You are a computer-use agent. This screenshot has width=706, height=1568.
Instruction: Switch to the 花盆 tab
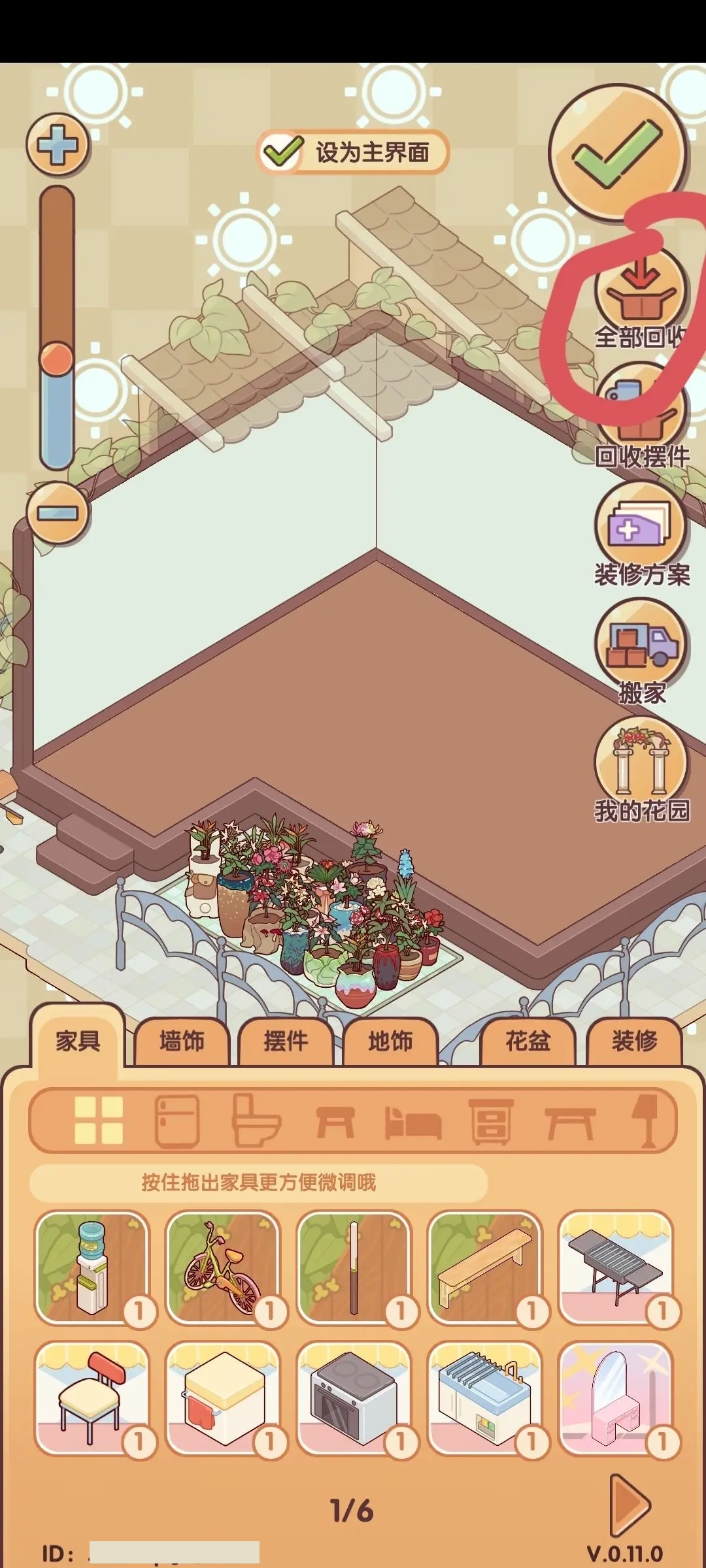click(528, 1041)
